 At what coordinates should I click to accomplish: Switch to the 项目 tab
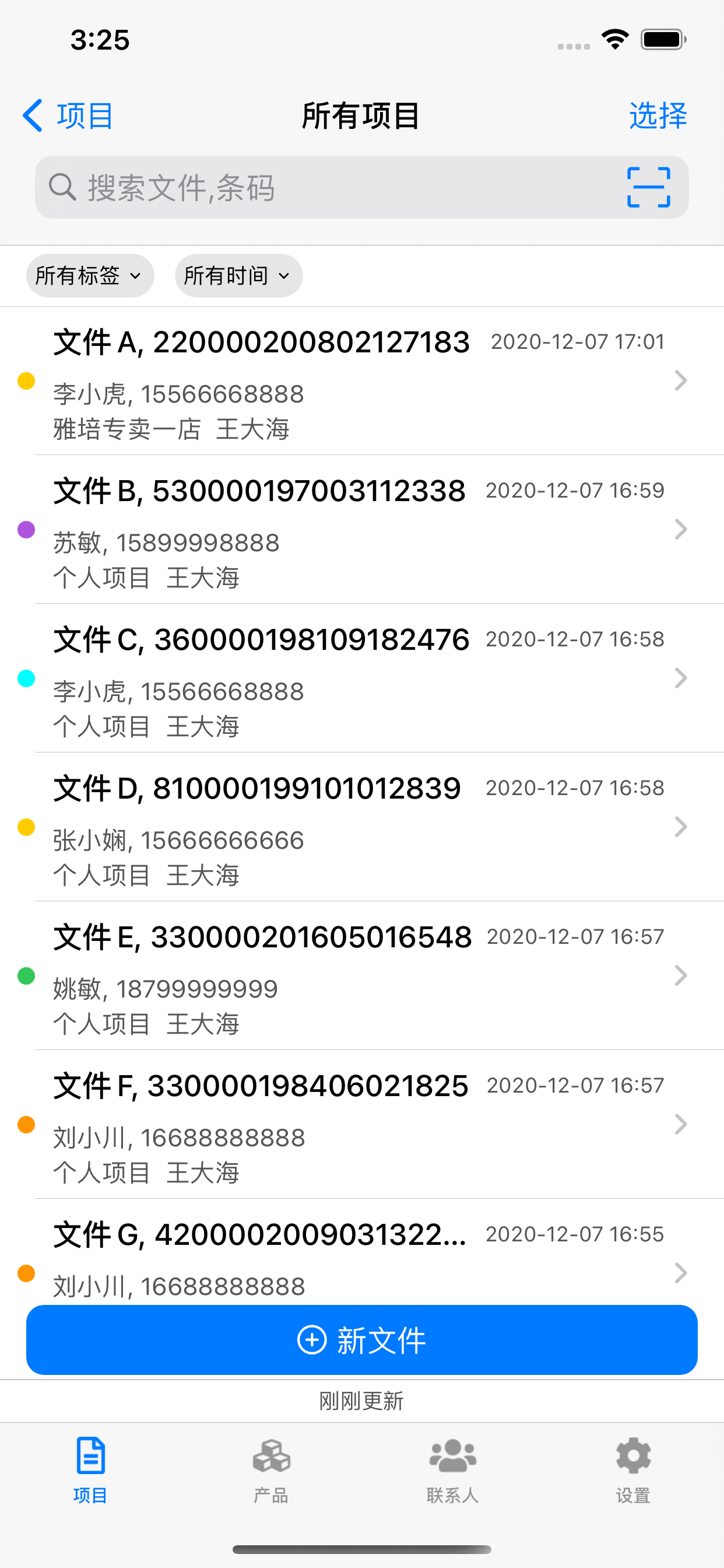[x=91, y=1468]
